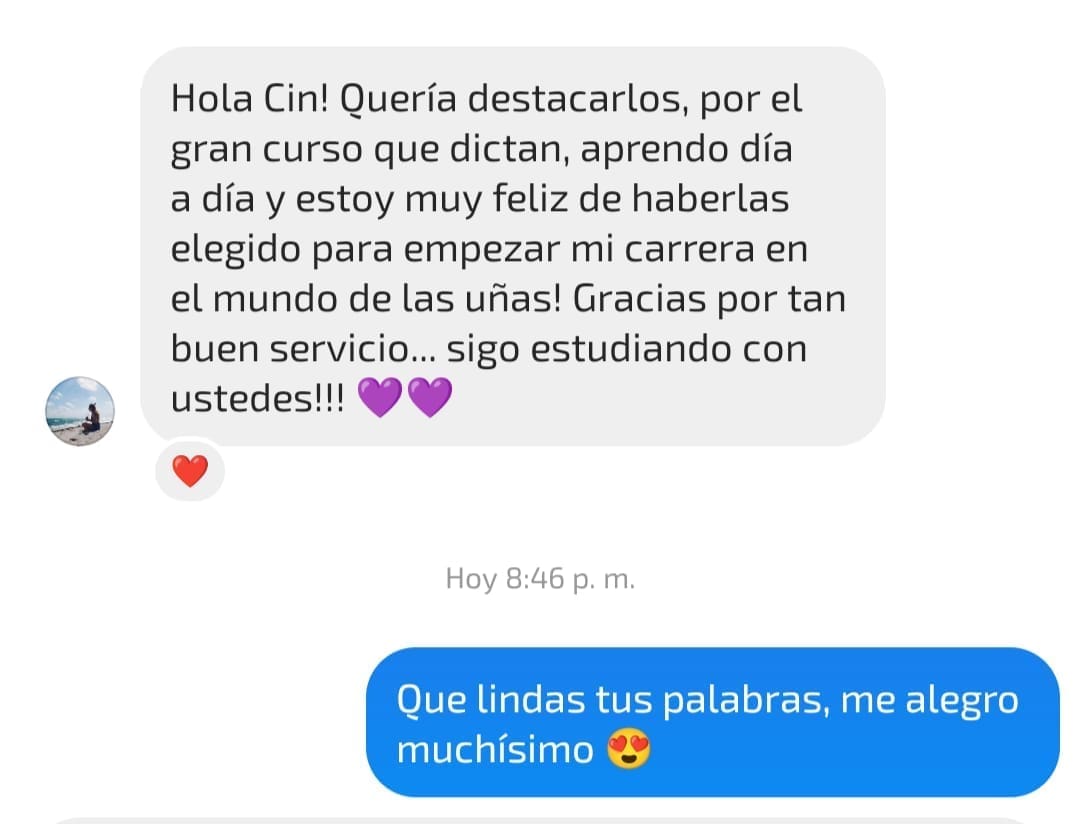
Task: Open the sender's profile picture avatar
Action: pyautogui.click(x=80, y=411)
